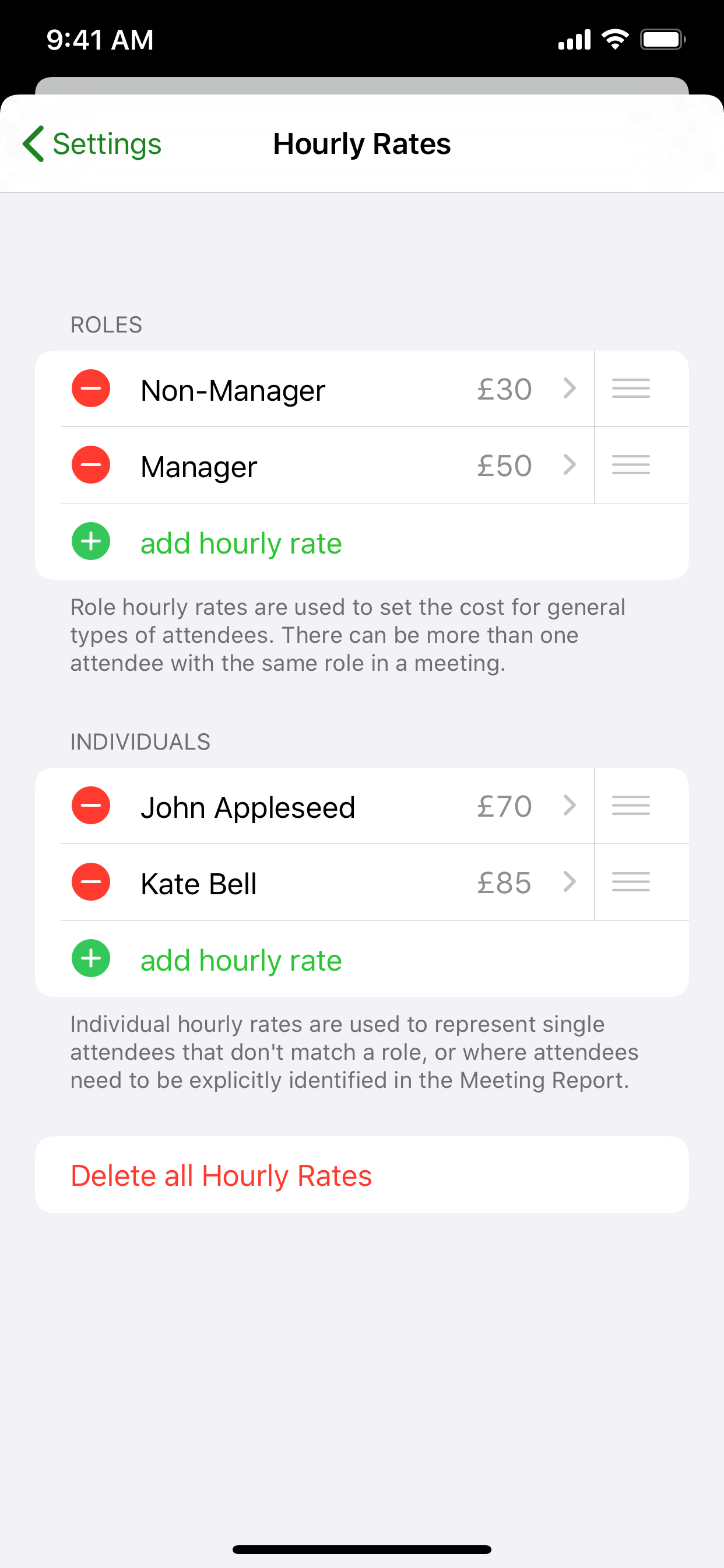Add hourly rate under Individuals

pos(362,958)
